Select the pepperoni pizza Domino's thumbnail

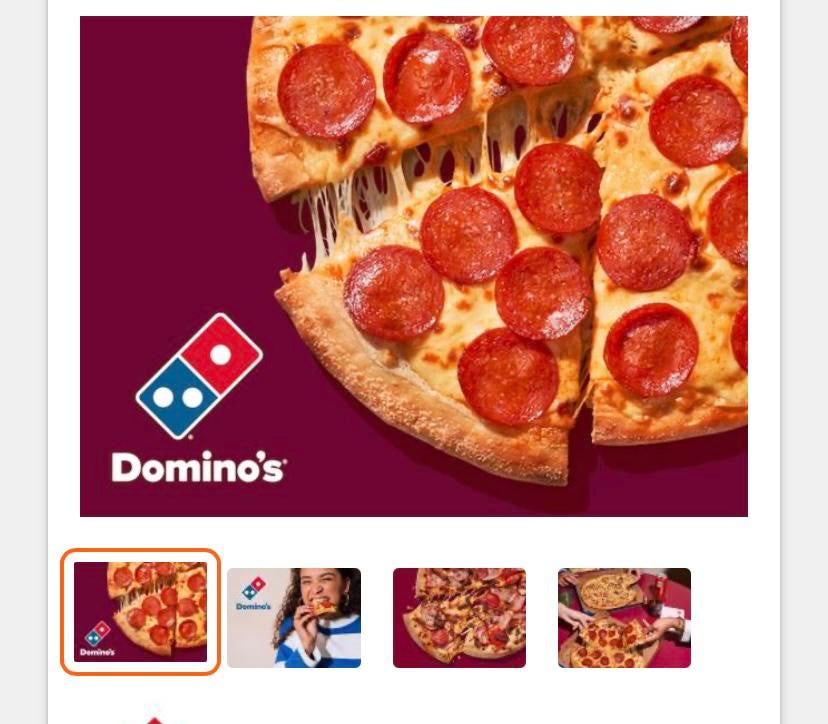[x=140, y=612]
